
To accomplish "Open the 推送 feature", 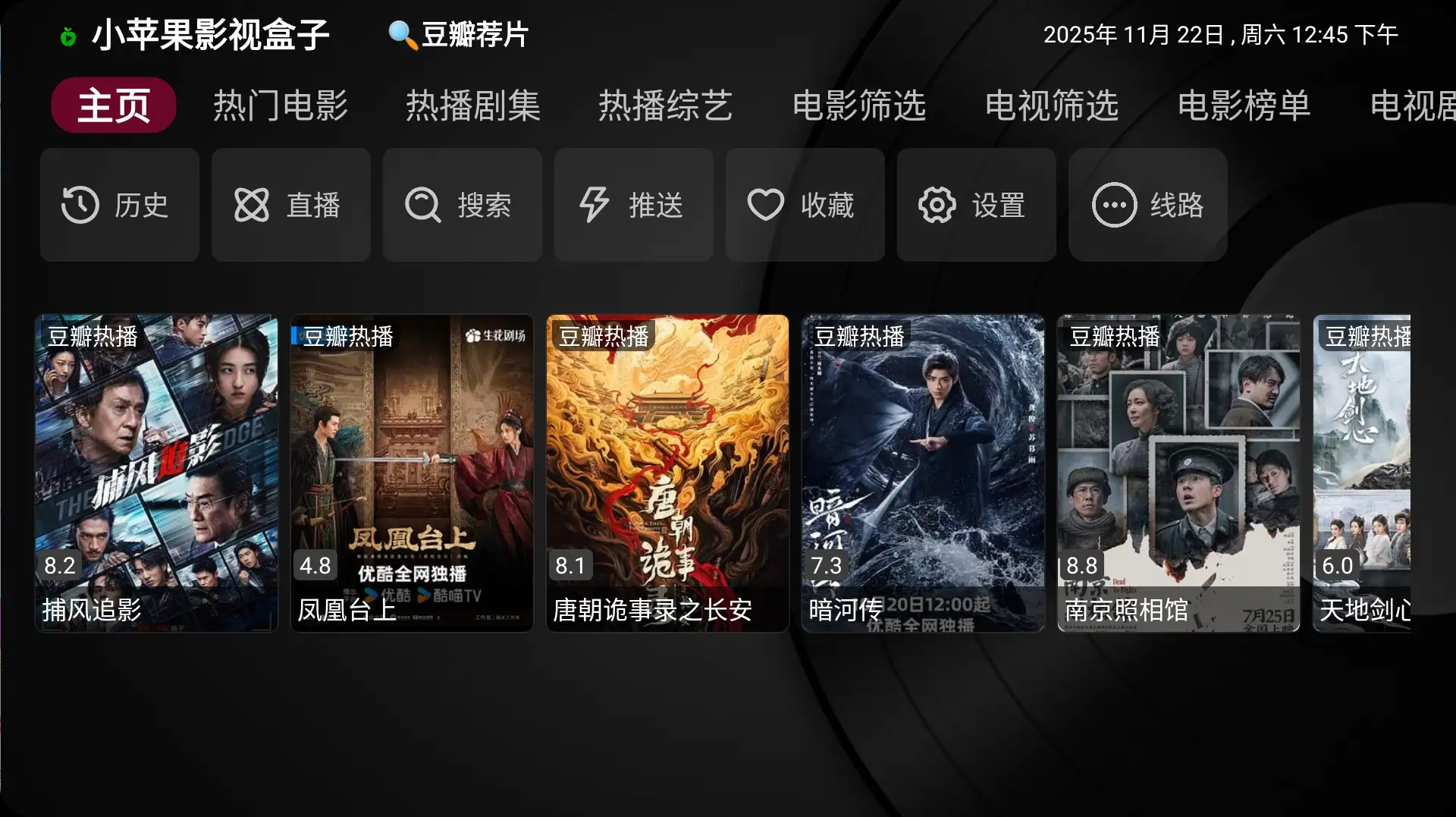I will pyautogui.click(x=633, y=205).
